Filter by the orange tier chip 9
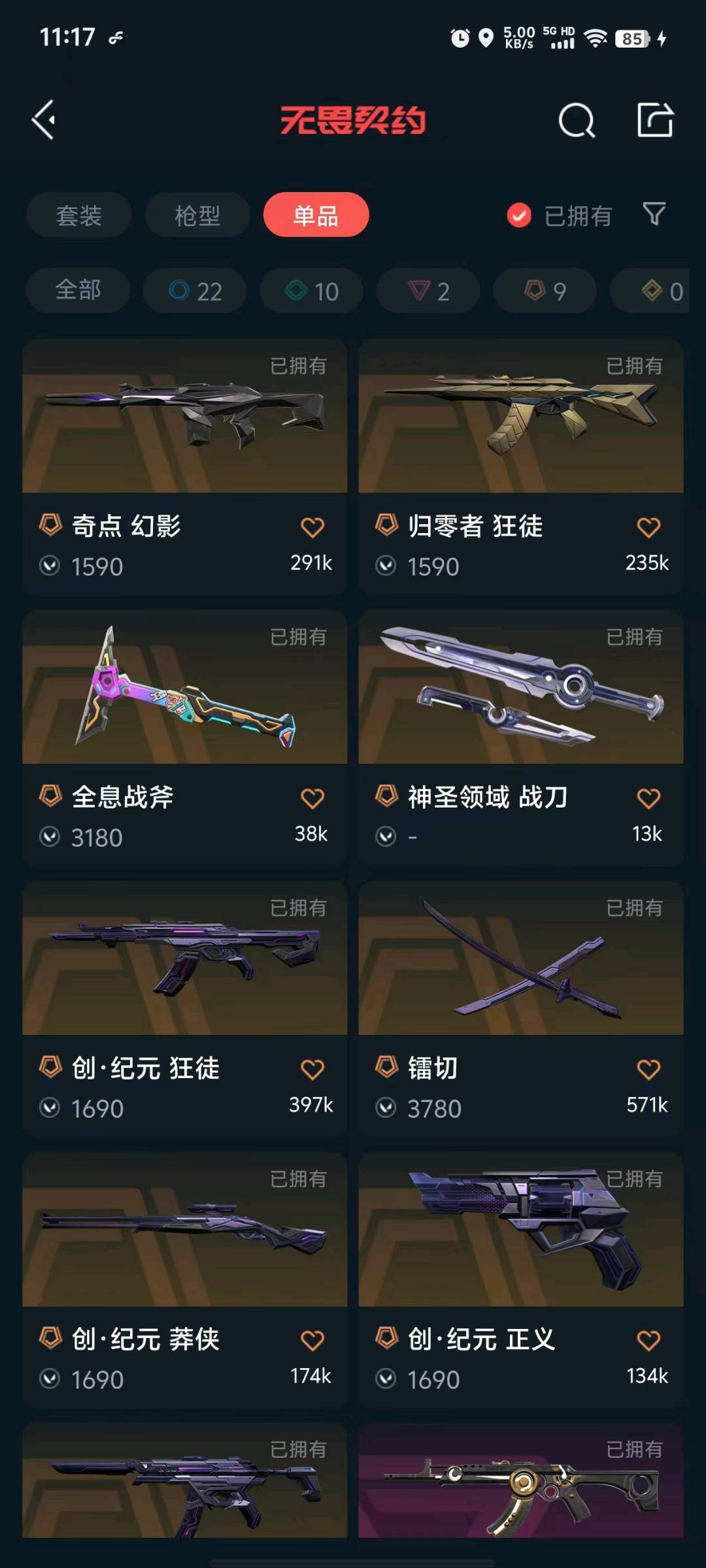This screenshot has width=706, height=1568. click(545, 291)
